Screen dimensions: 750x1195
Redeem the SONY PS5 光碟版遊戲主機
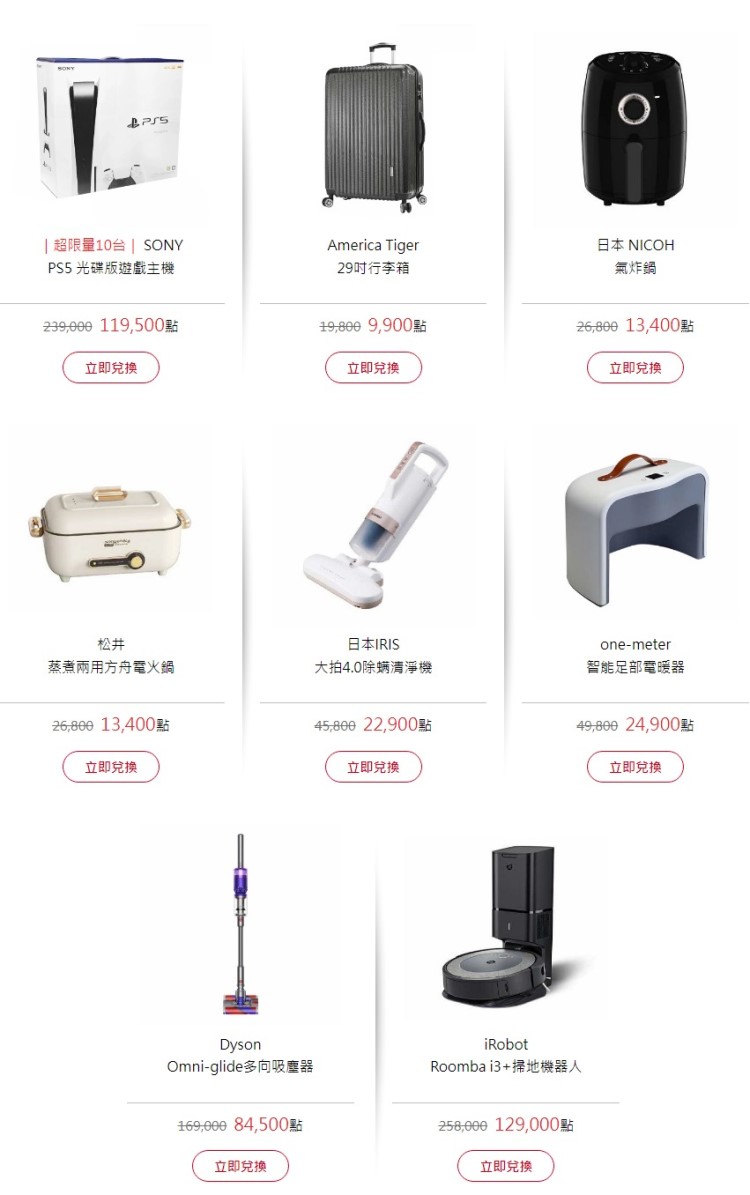111,368
